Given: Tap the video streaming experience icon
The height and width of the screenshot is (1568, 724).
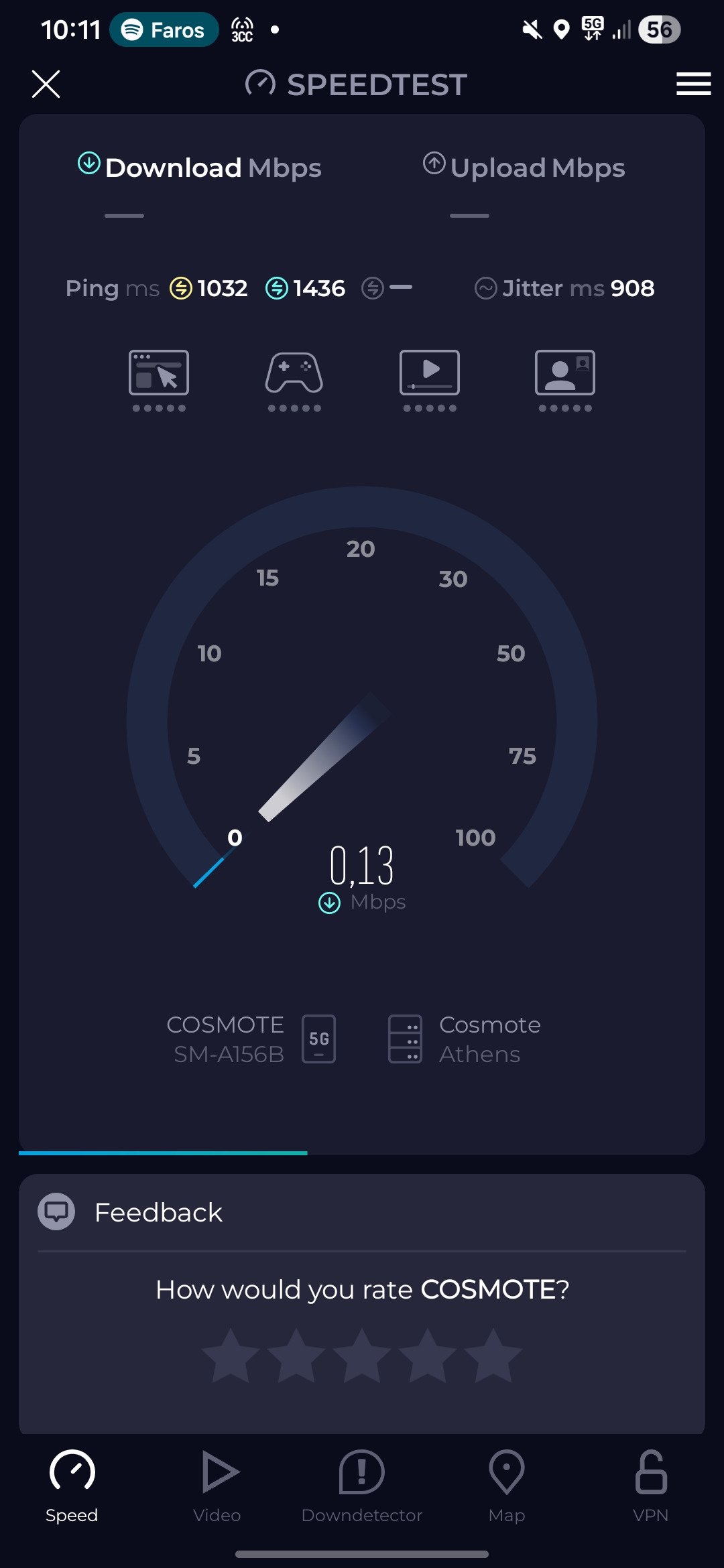Looking at the screenshot, I should (x=430, y=373).
